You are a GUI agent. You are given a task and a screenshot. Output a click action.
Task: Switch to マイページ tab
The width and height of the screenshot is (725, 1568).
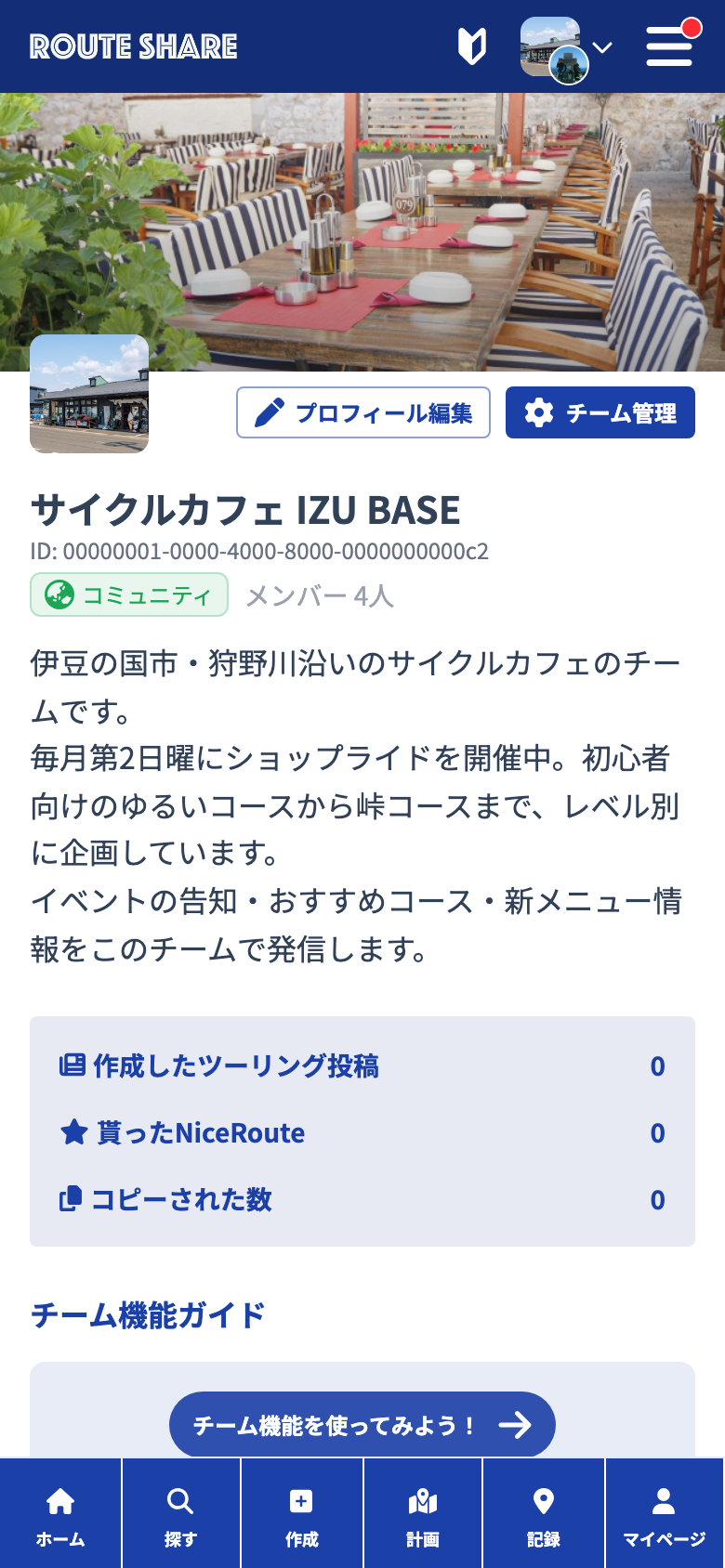(666, 1513)
